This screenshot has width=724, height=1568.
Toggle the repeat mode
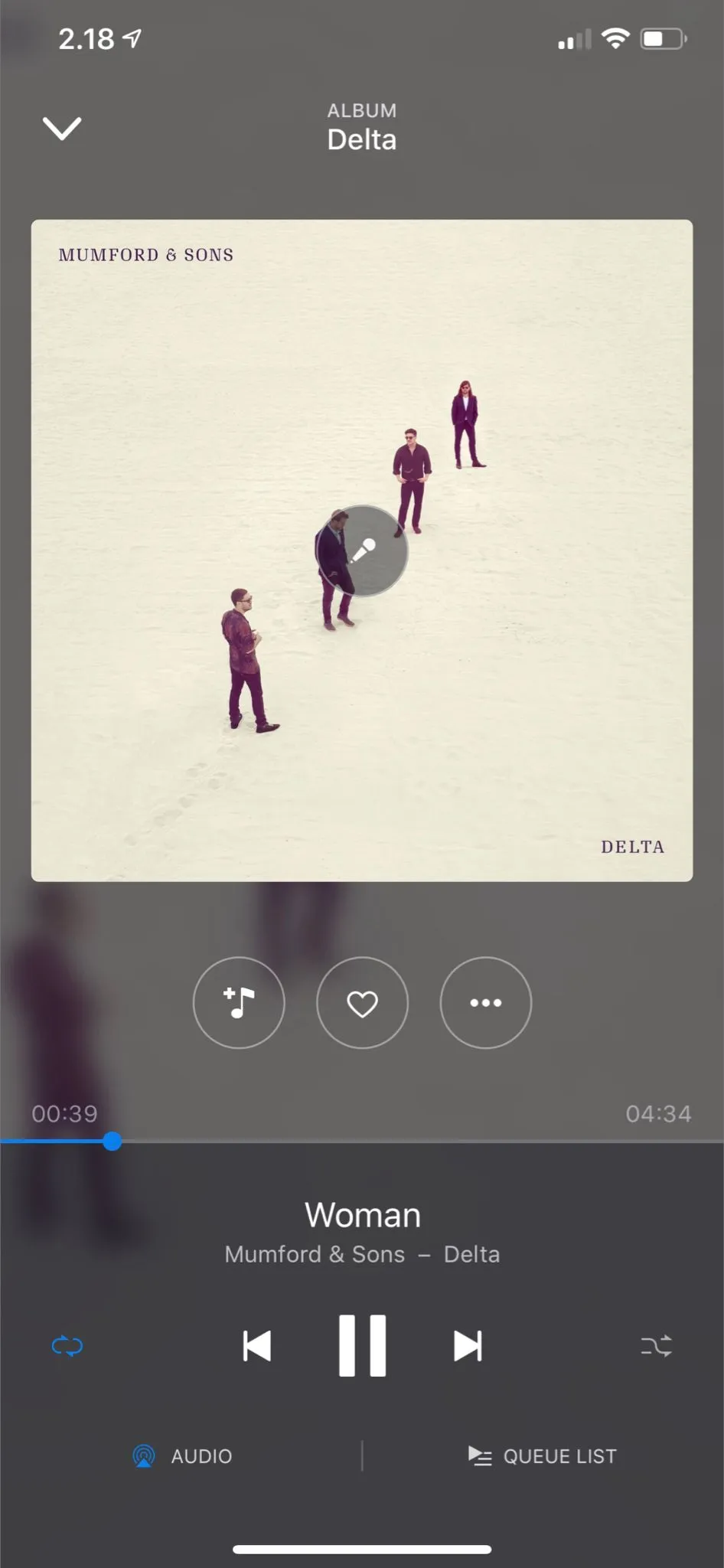[x=67, y=1346]
